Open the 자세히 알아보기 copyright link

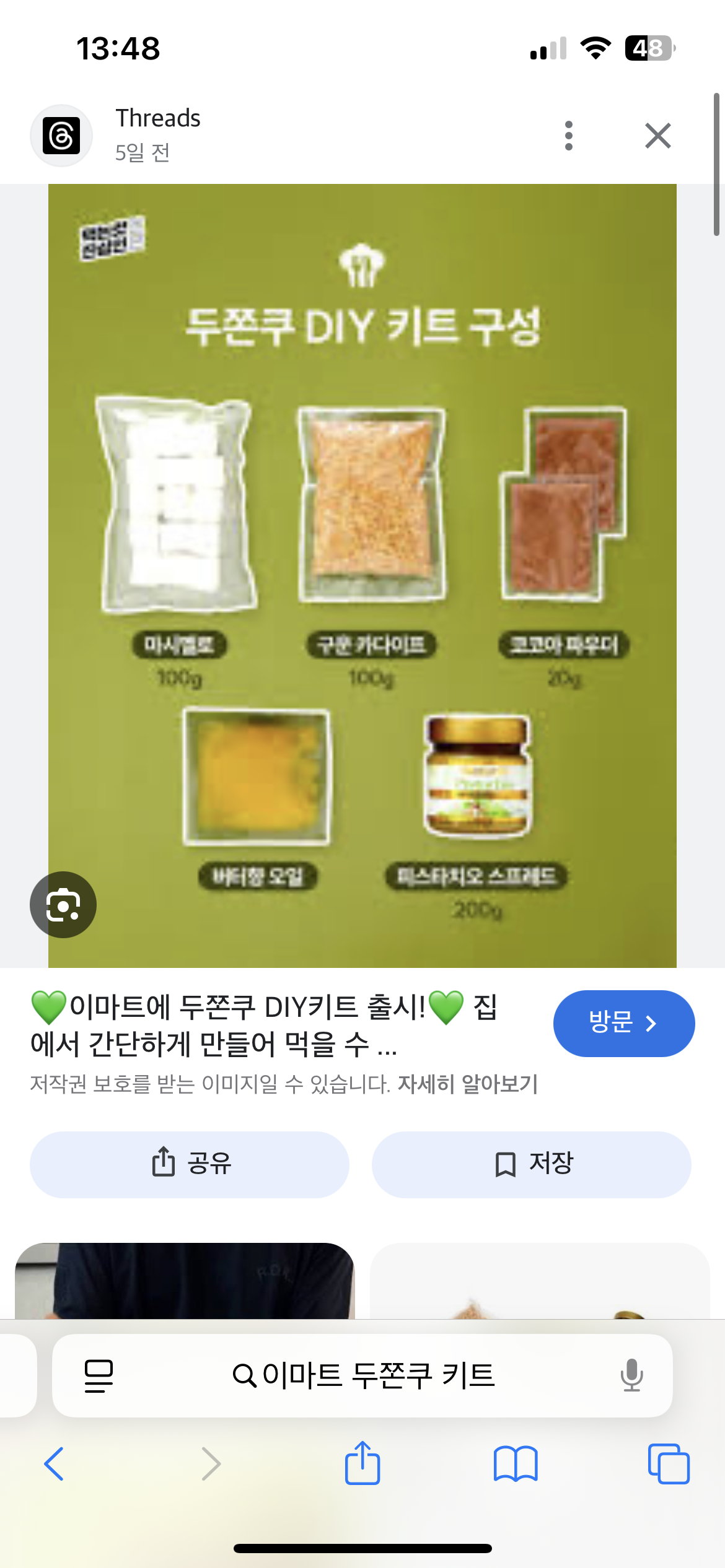pyautogui.click(x=468, y=1084)
